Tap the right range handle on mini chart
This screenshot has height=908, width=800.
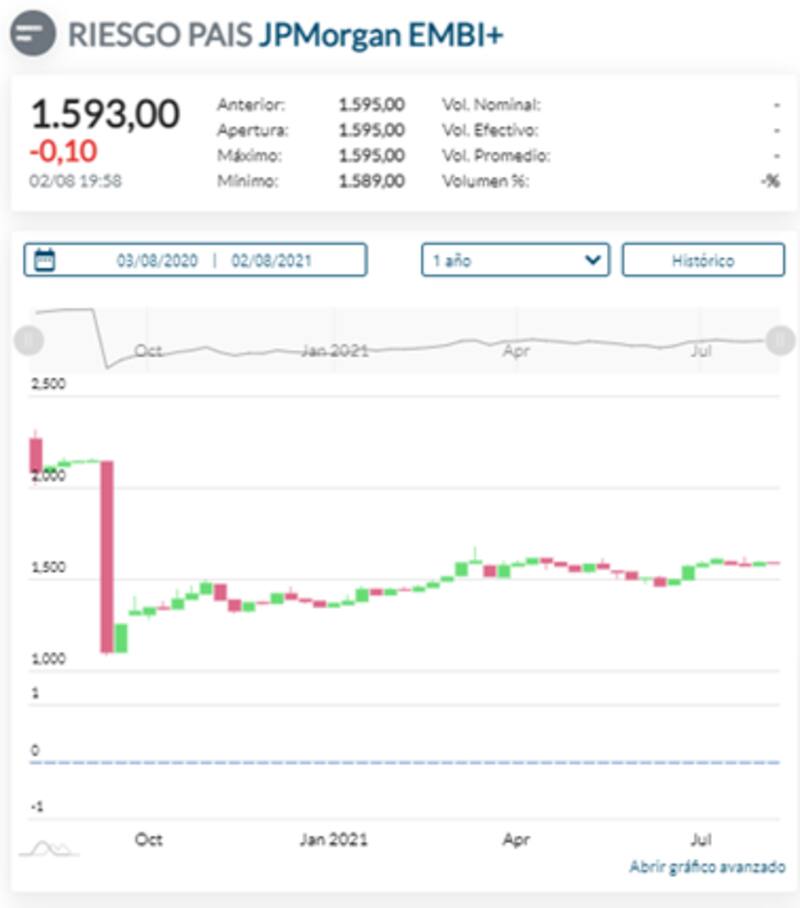coord(780,341)
